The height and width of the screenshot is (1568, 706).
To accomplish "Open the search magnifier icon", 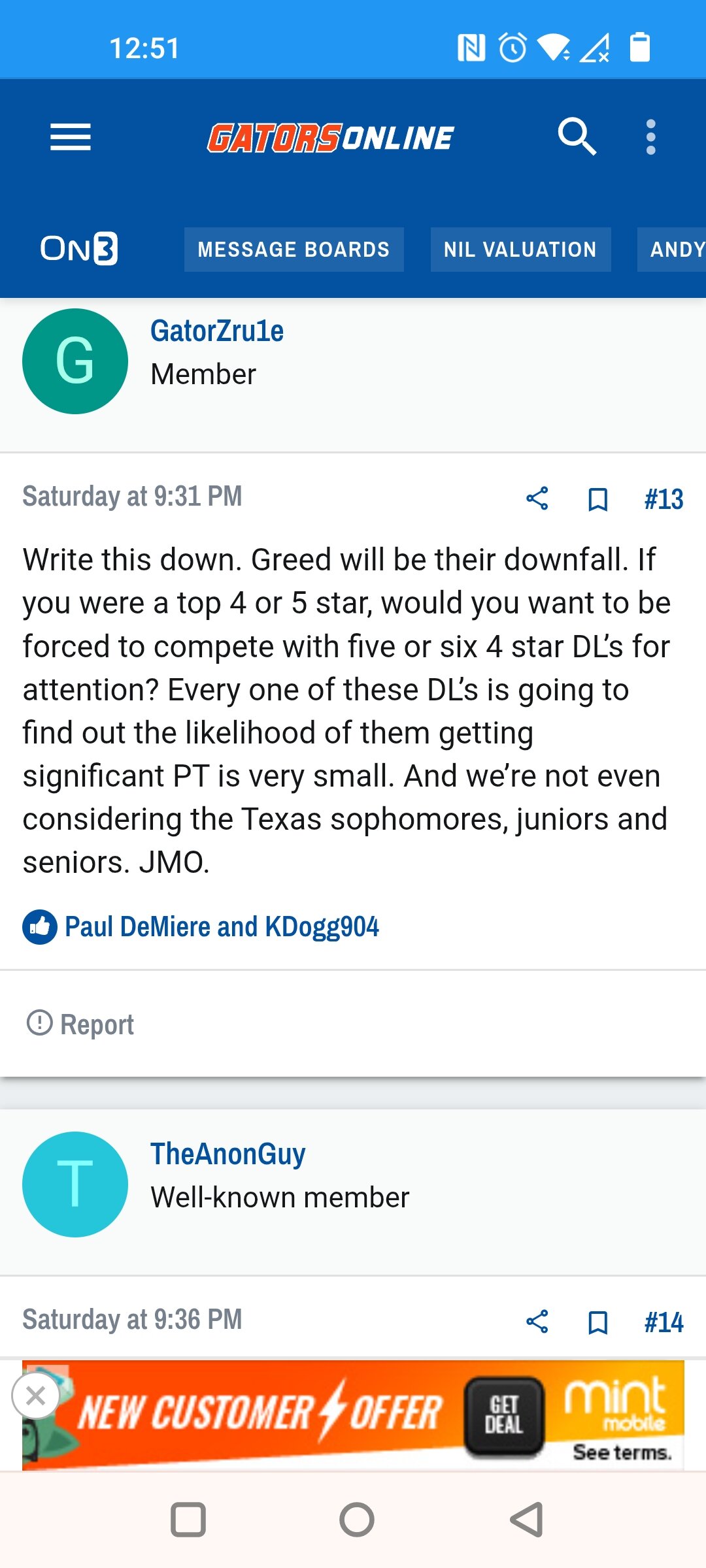I will coord(577,137).
